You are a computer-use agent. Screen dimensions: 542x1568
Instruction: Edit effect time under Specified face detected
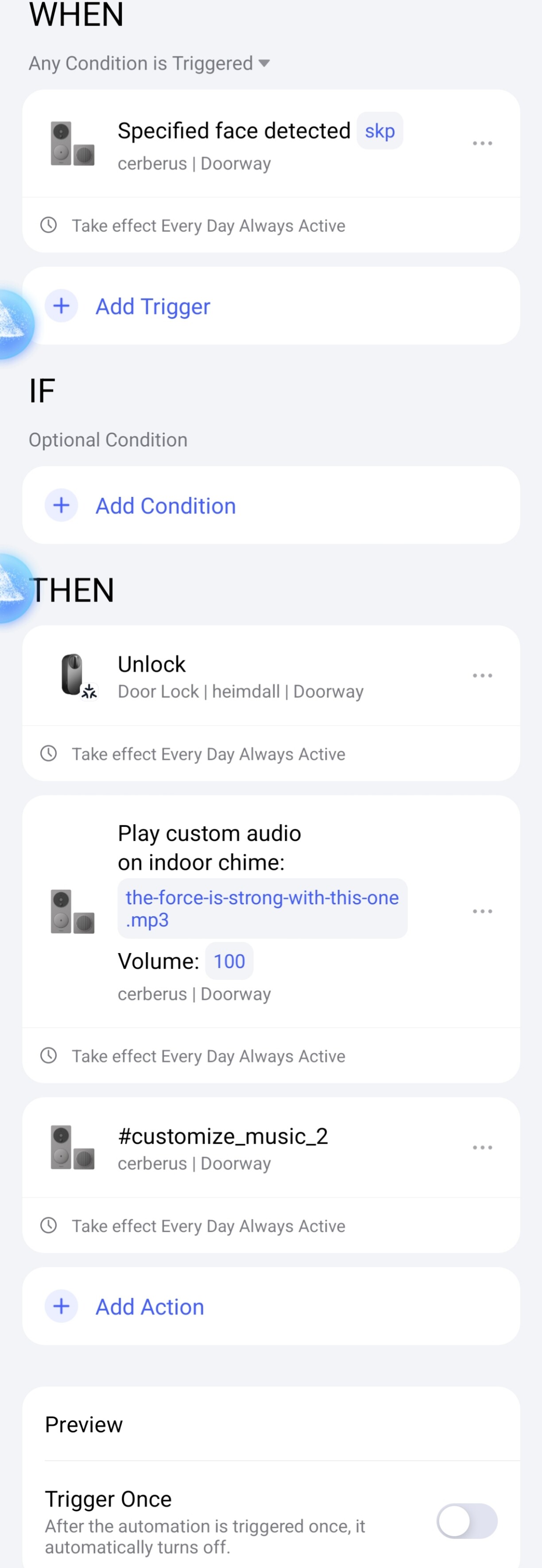pos(208,226)
